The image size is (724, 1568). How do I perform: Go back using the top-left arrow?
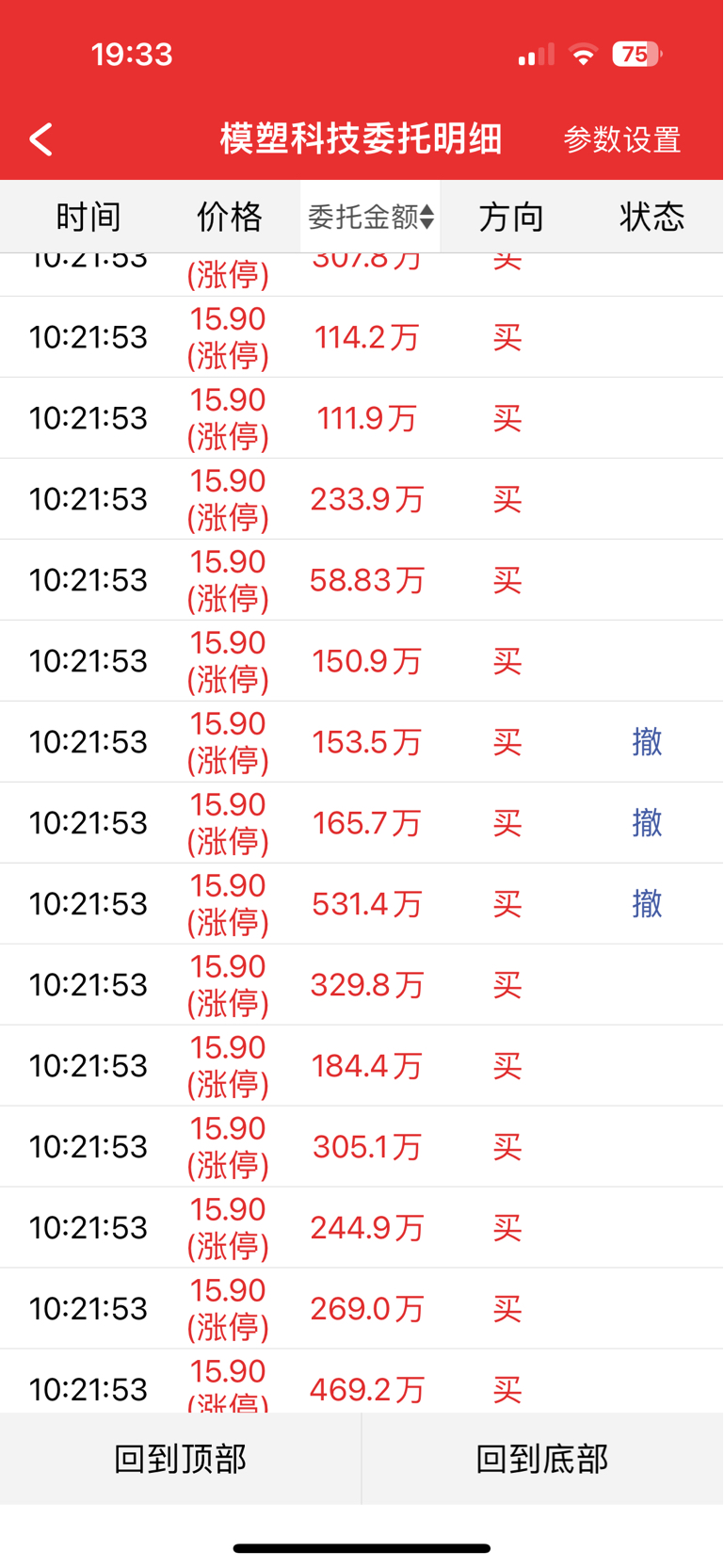click(41, 140)
